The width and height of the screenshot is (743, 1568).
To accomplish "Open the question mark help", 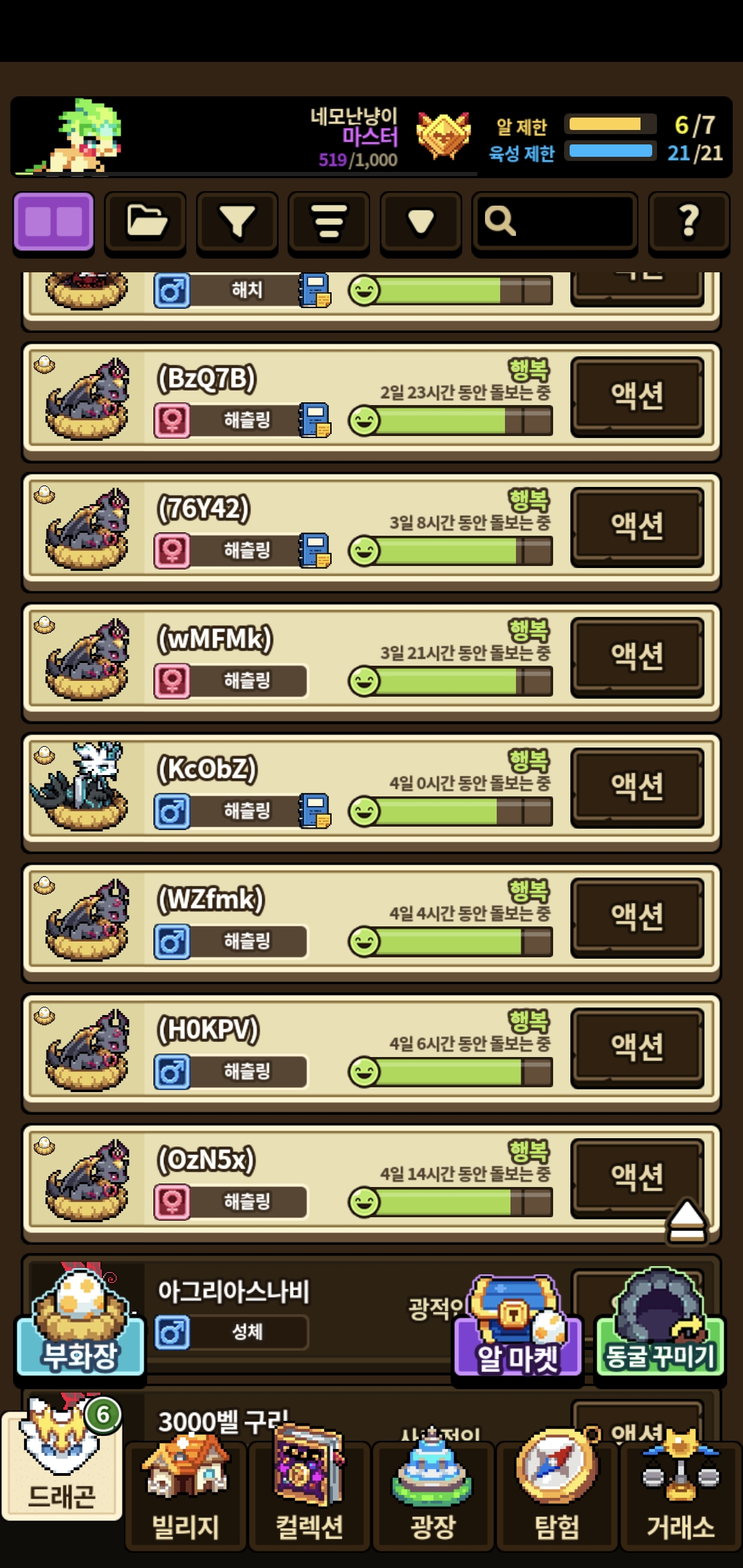I will pos(689,222).
